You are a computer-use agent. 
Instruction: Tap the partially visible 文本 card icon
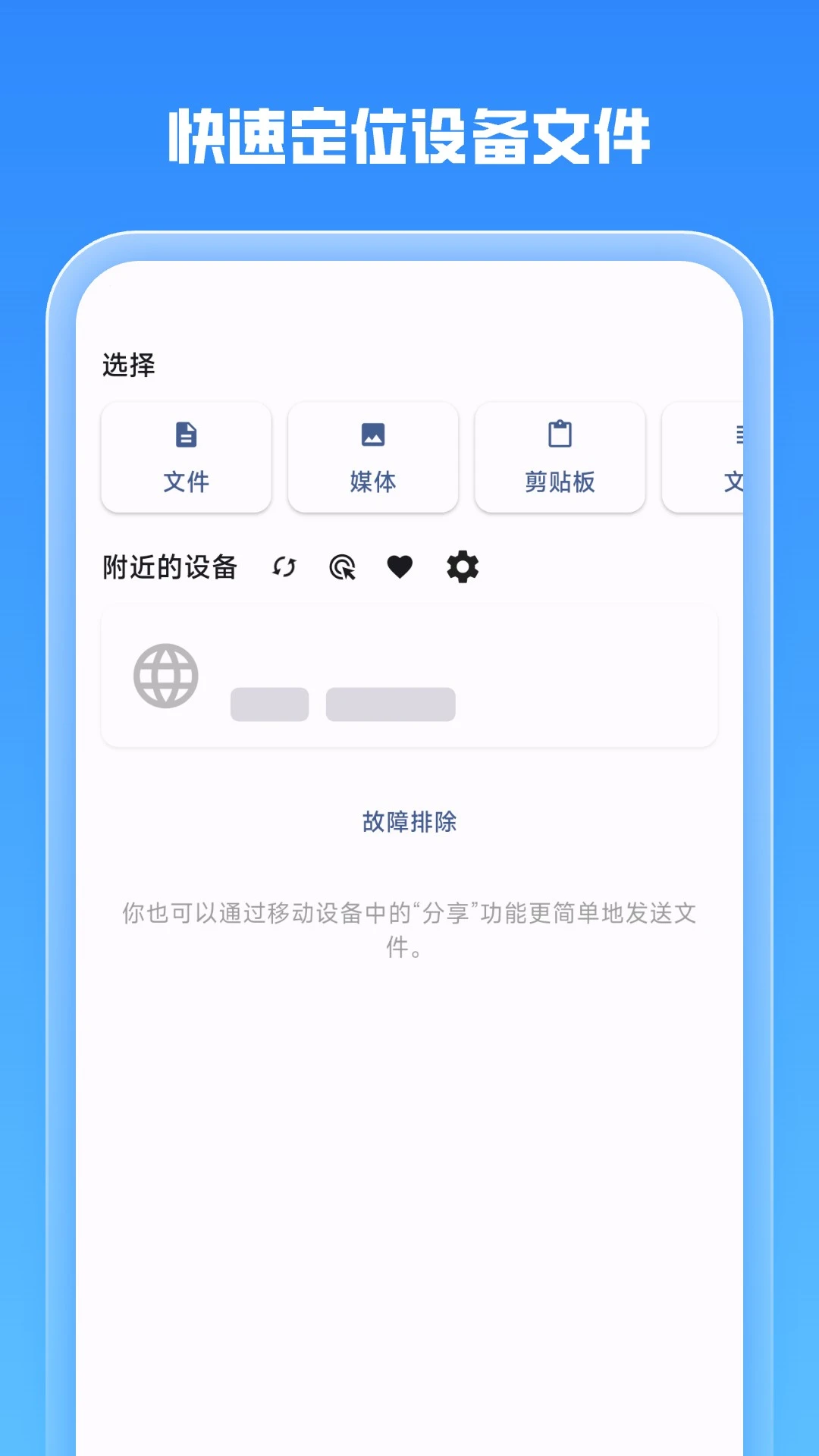click(738, 436)
